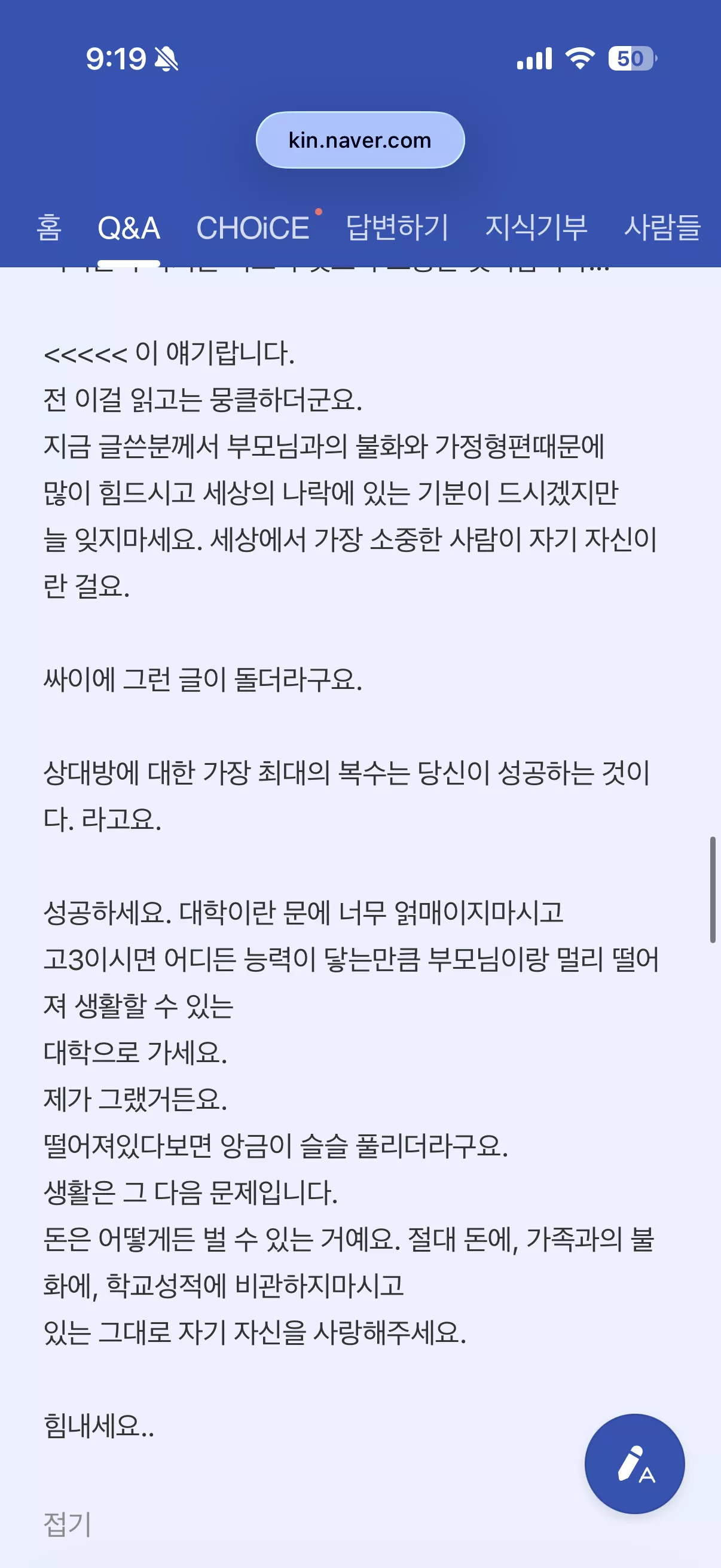Select the Q&A tab
This screenshot has width=721, height=1568.
click(x=129, y=228)
